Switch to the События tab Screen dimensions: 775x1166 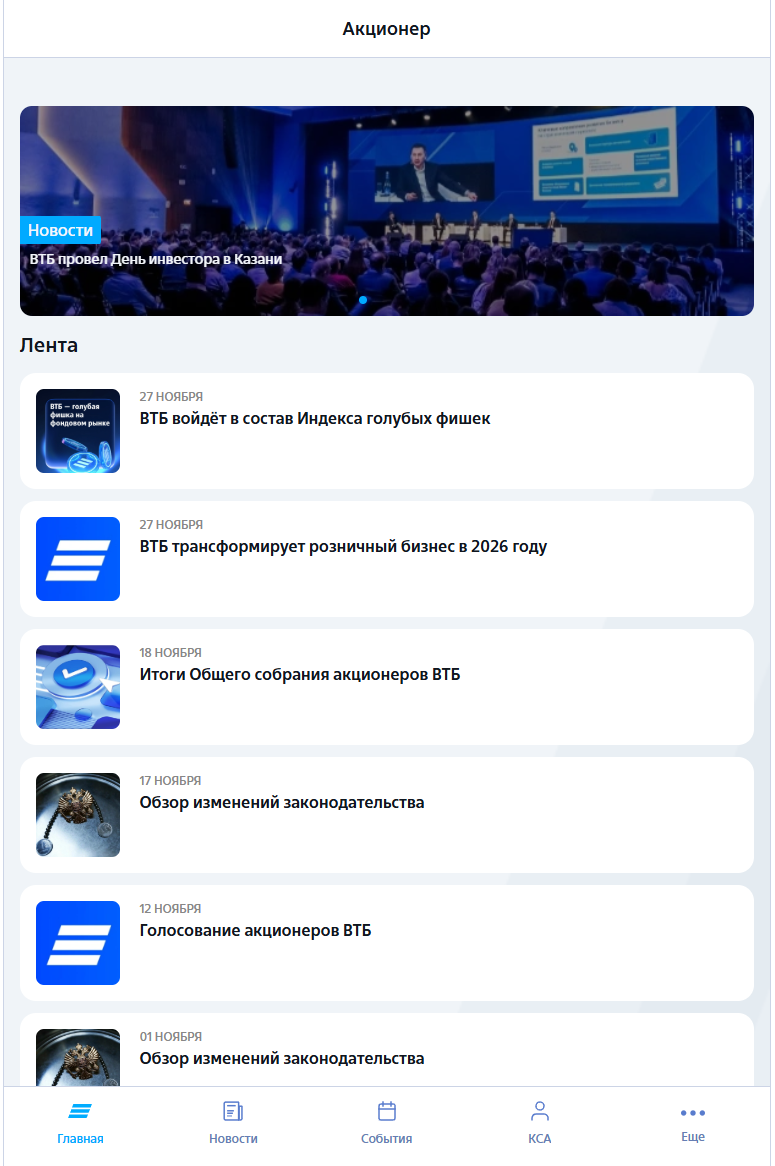coord(387,1124)
